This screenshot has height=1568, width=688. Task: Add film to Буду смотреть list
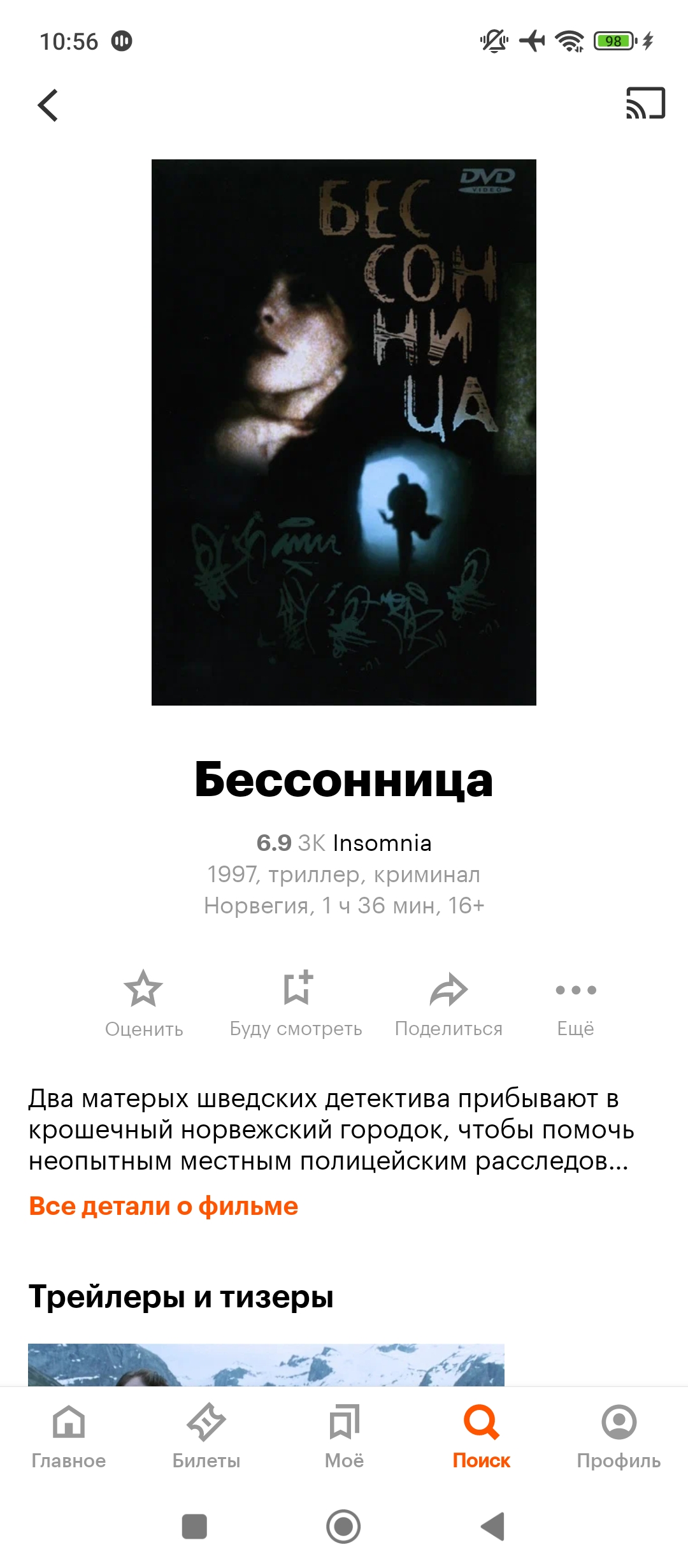296,1003
